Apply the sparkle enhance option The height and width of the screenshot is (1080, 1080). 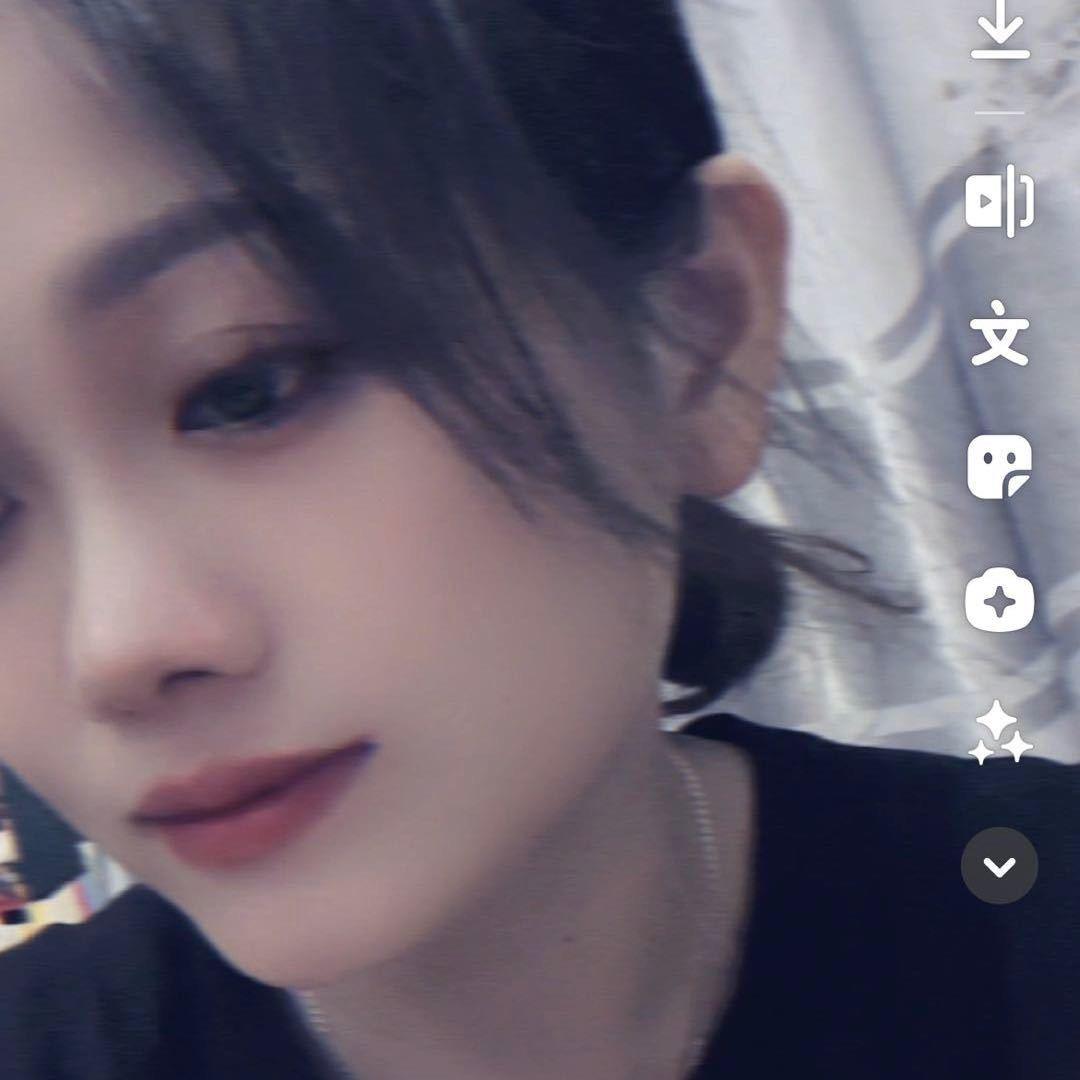click(x=1000, y=732)
